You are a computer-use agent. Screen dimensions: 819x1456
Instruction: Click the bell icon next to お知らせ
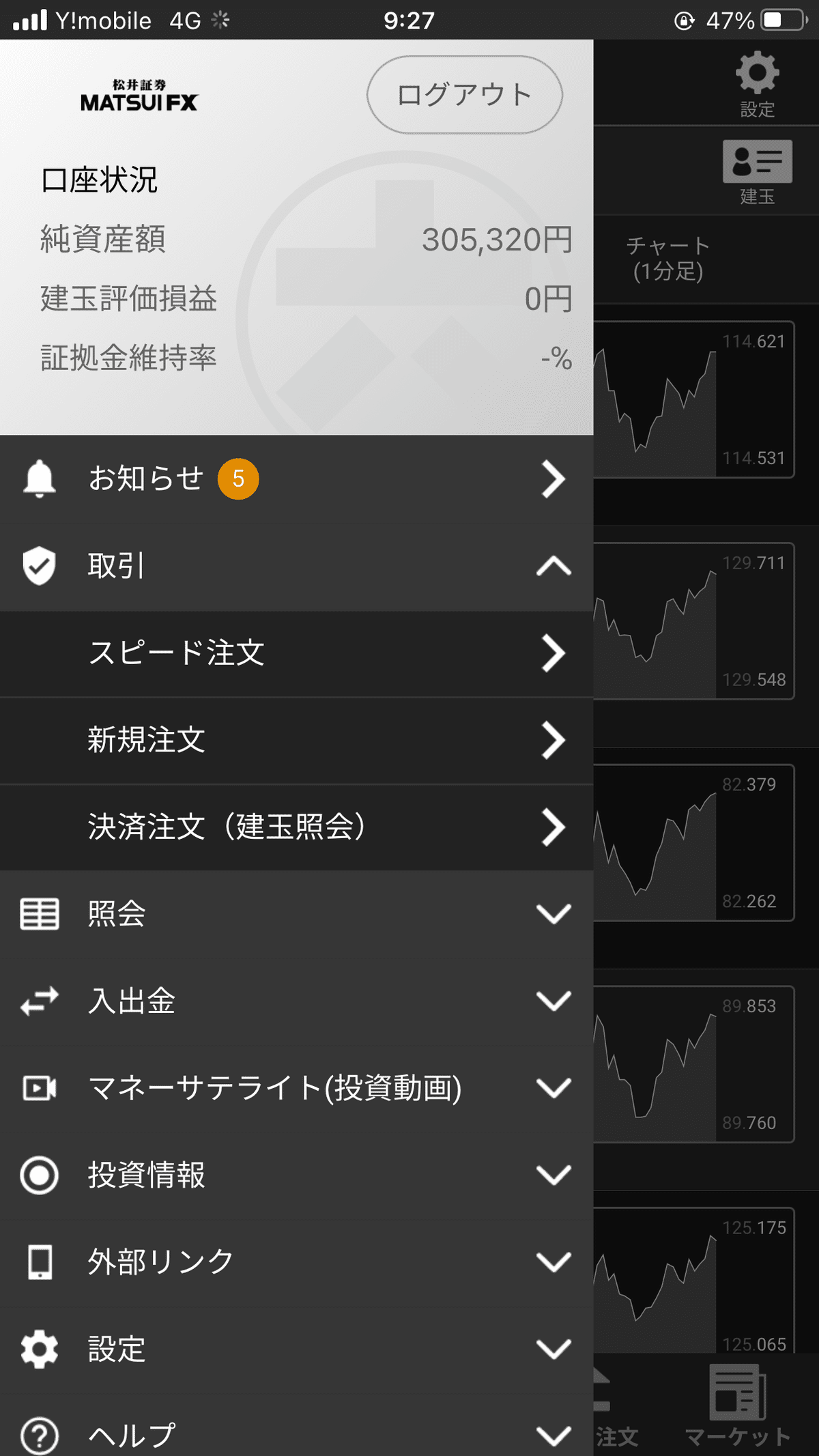coord(39,479)
